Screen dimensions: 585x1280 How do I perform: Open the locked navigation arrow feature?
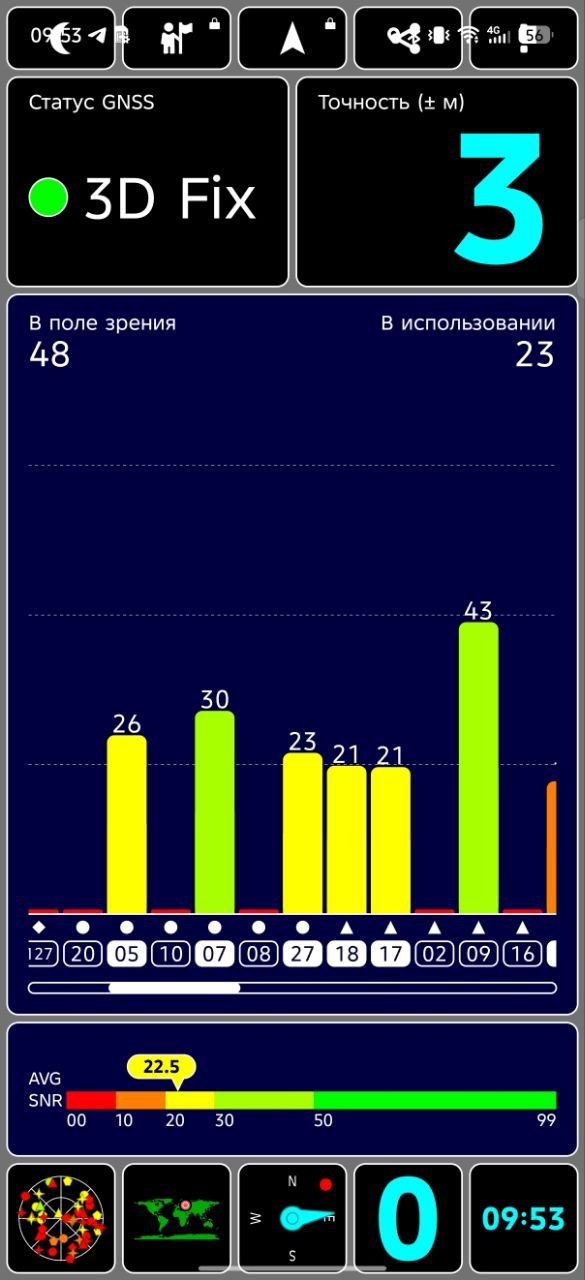[x=292, y=38]
